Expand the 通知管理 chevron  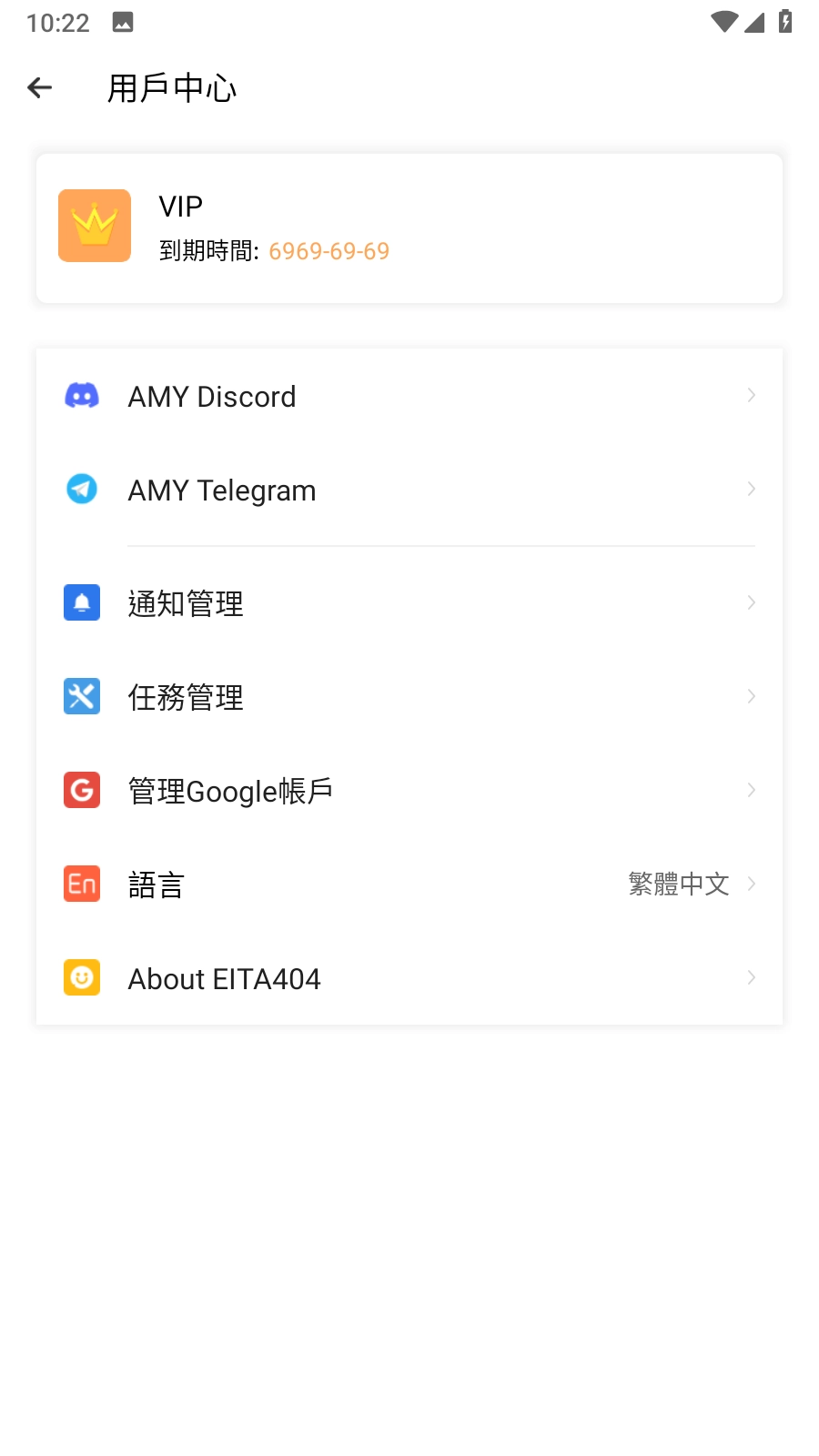pyautogui.click(x=751, y=602)
